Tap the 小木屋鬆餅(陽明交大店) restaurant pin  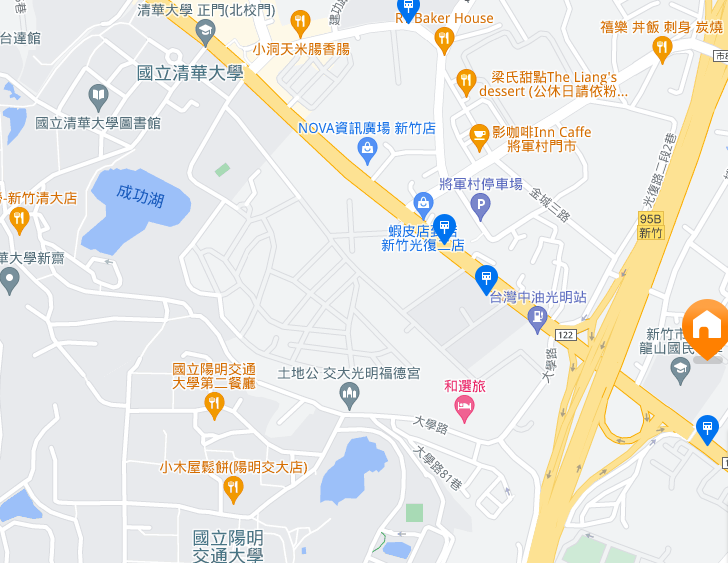coord(233,488)
